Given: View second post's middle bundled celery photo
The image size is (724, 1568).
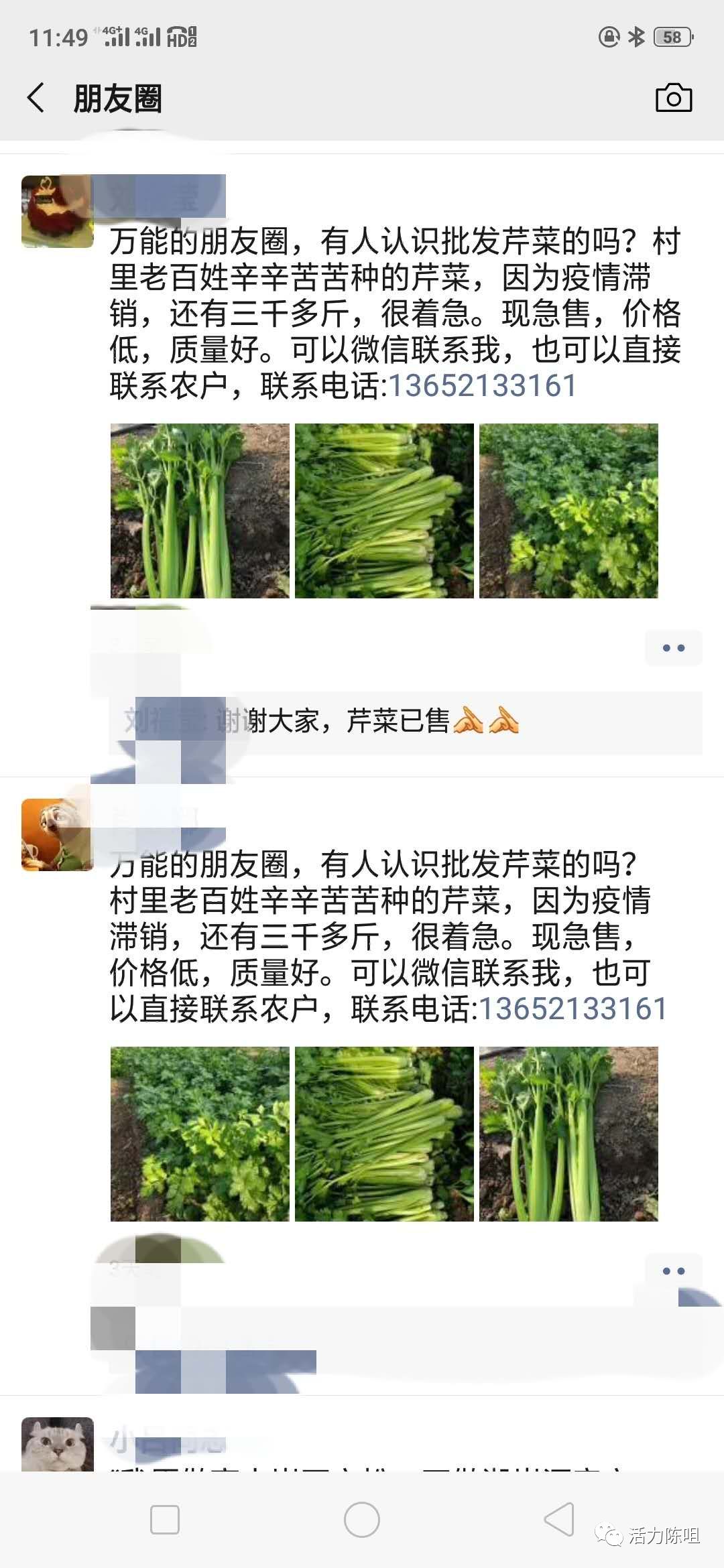Looking at the screenshot, I should [x=384, y=1134].
